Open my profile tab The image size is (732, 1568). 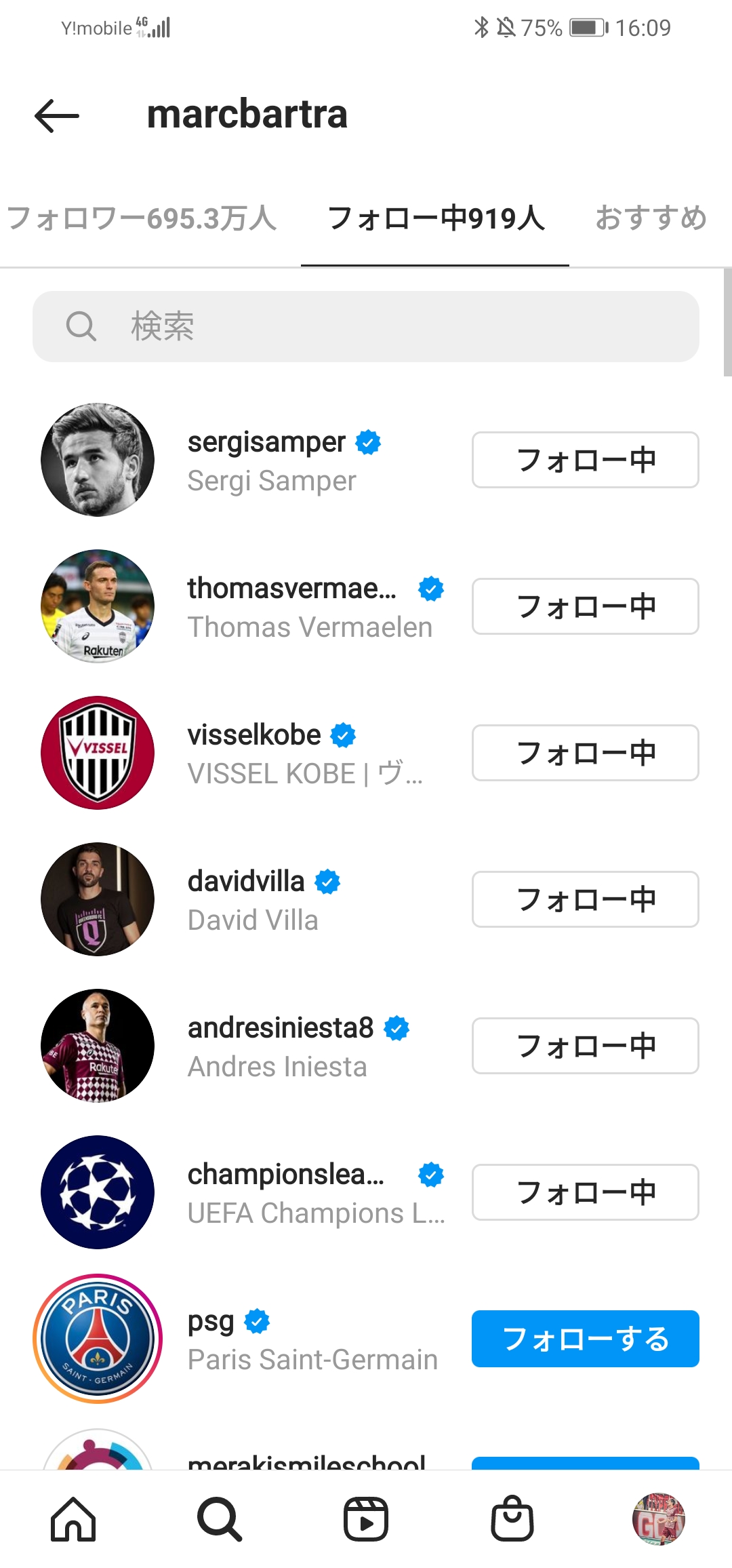pyautogui.click(x=659, y=1519)
